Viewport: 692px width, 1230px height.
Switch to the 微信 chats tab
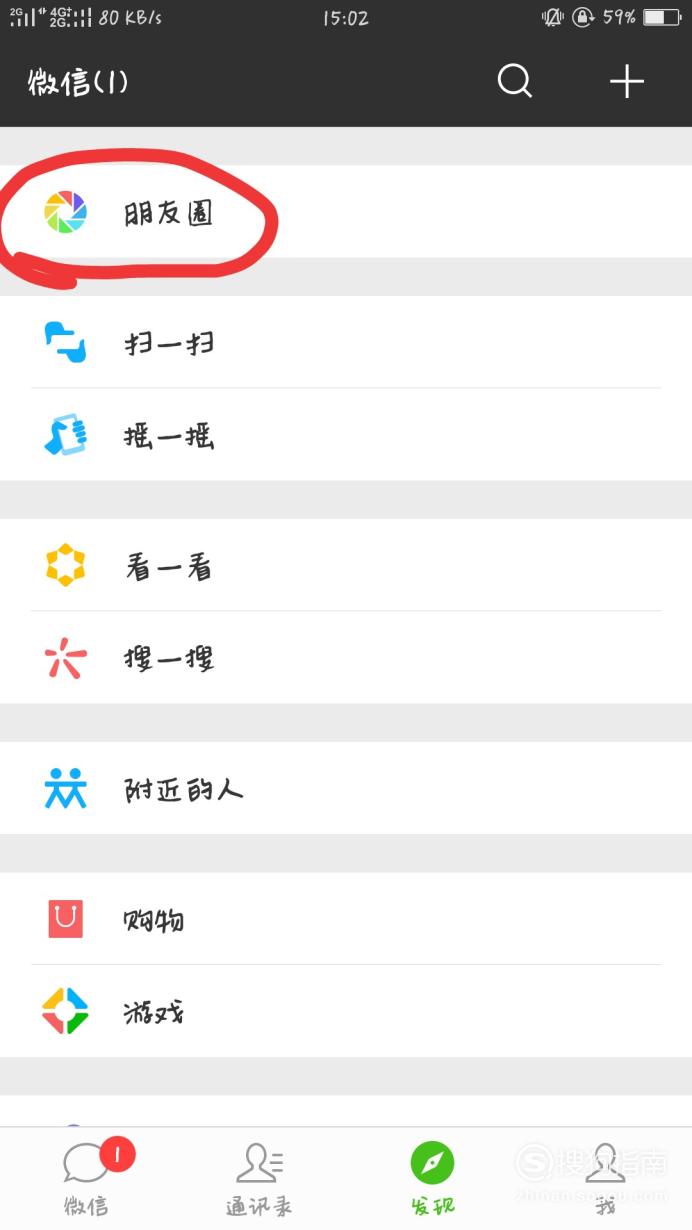pyautogui.click(x=87, y=1179)
